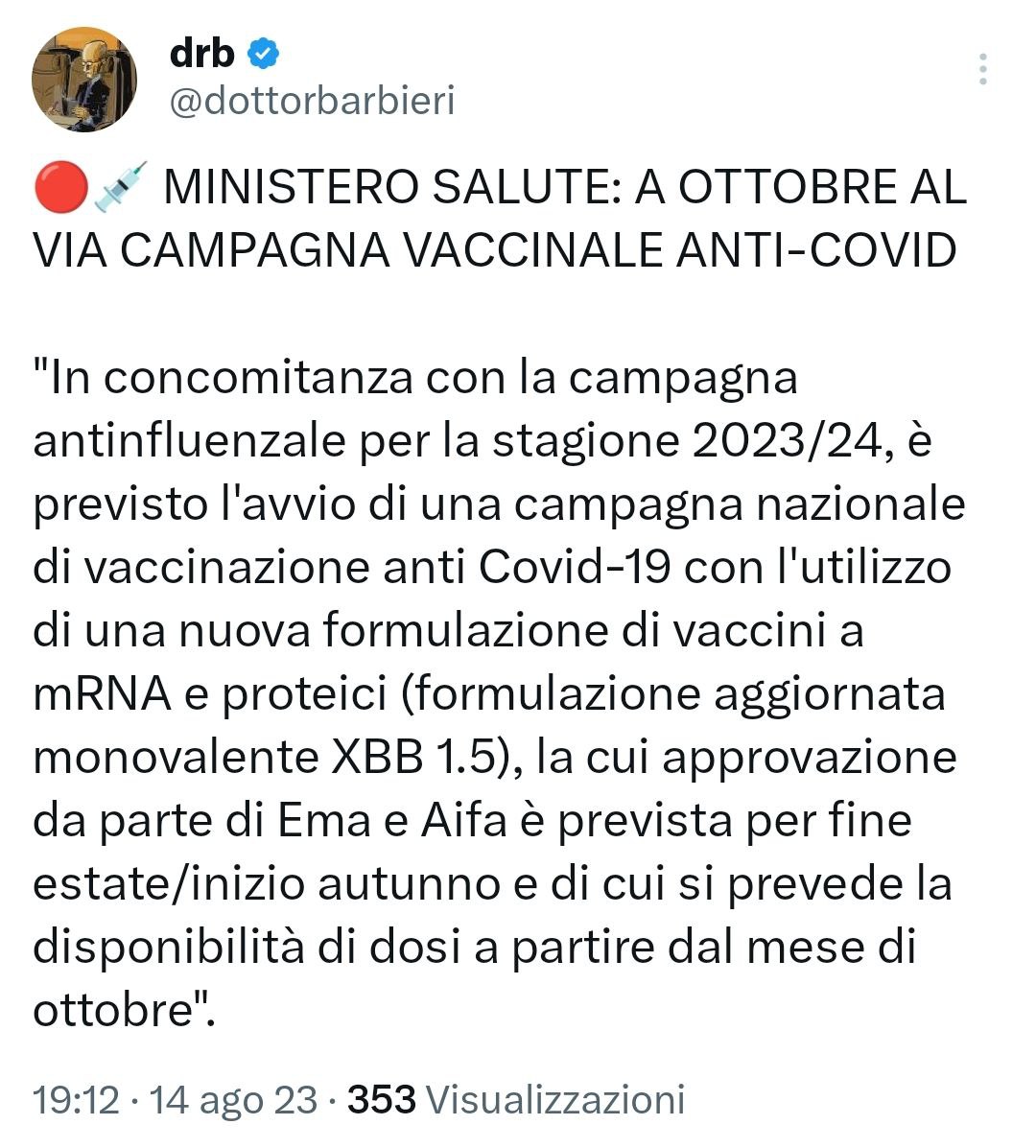The image size is (1036, 1148).
Task: Open the tweet's three-dot overflow menu
Action: pyautogui.click(x=983, y=70)
